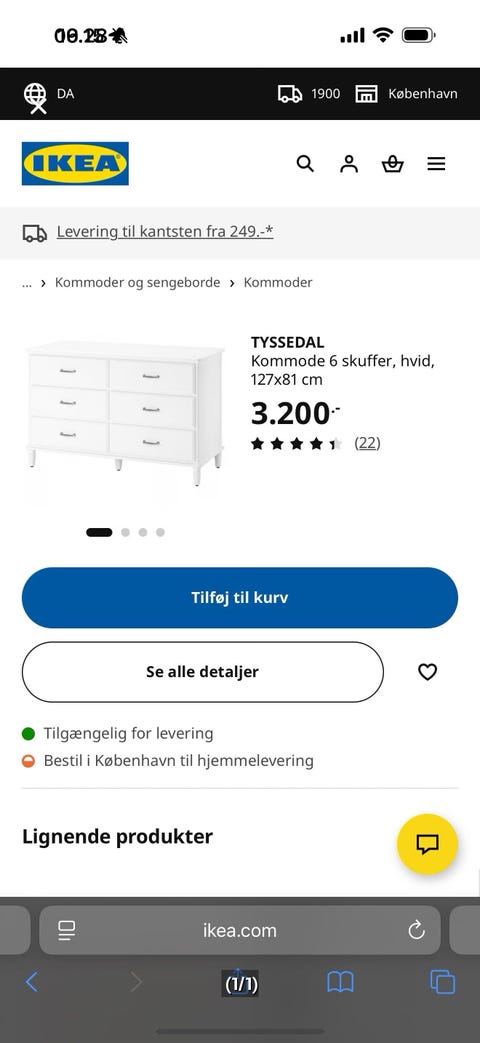The image size is (480, 1043).
Task: Open the TYSSEDAL dresser image
Action: coord(126,413)
